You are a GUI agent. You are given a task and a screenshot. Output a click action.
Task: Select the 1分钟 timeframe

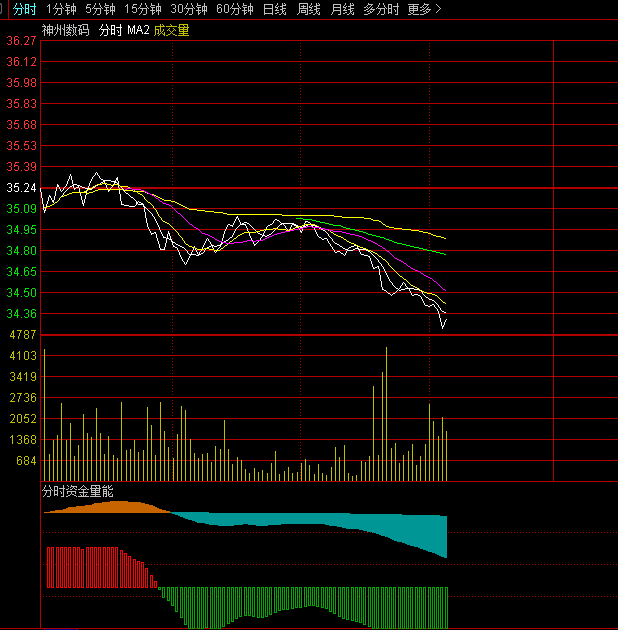click(62, 9)
